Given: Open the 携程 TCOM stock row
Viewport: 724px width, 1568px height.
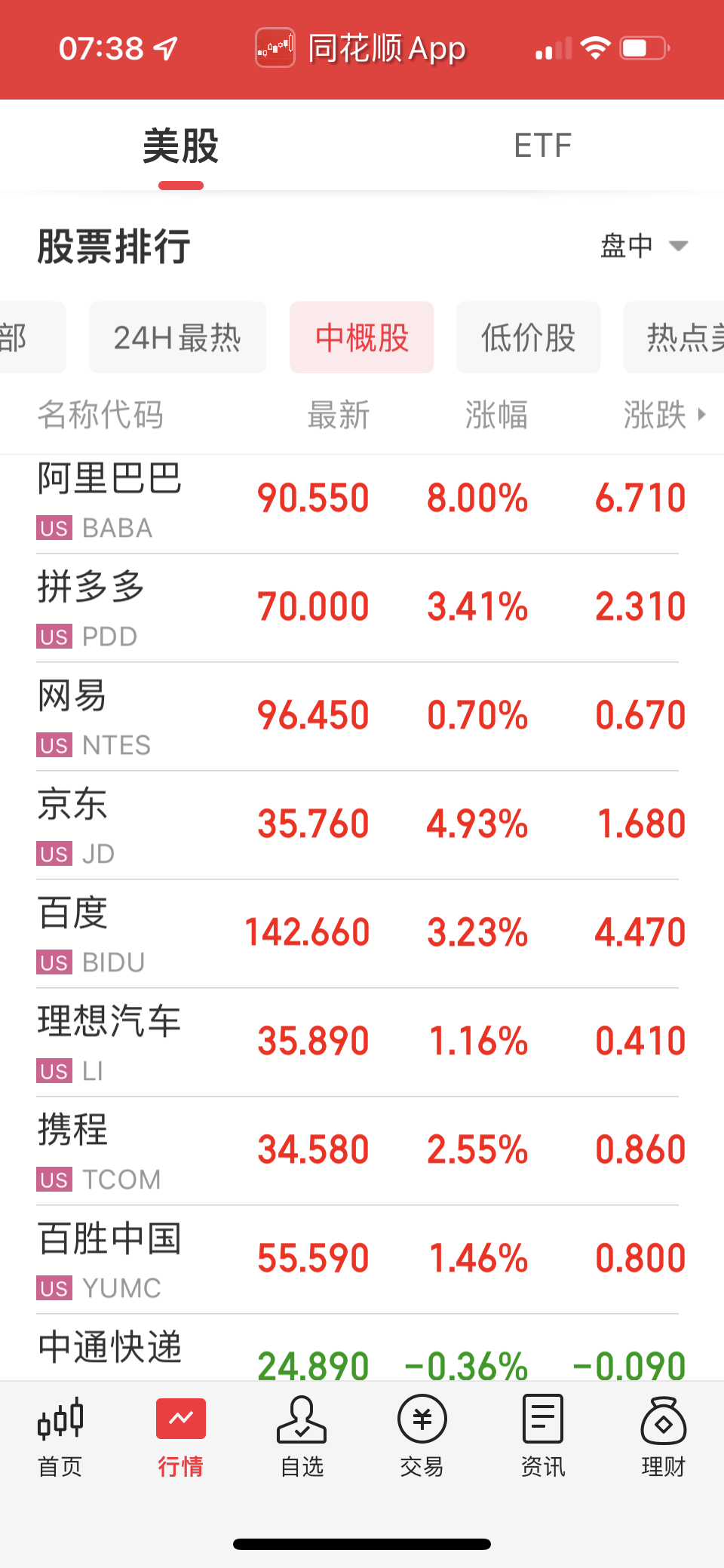Looking at the screenshot, I should pyautogui.click(x=362, y=1151).
